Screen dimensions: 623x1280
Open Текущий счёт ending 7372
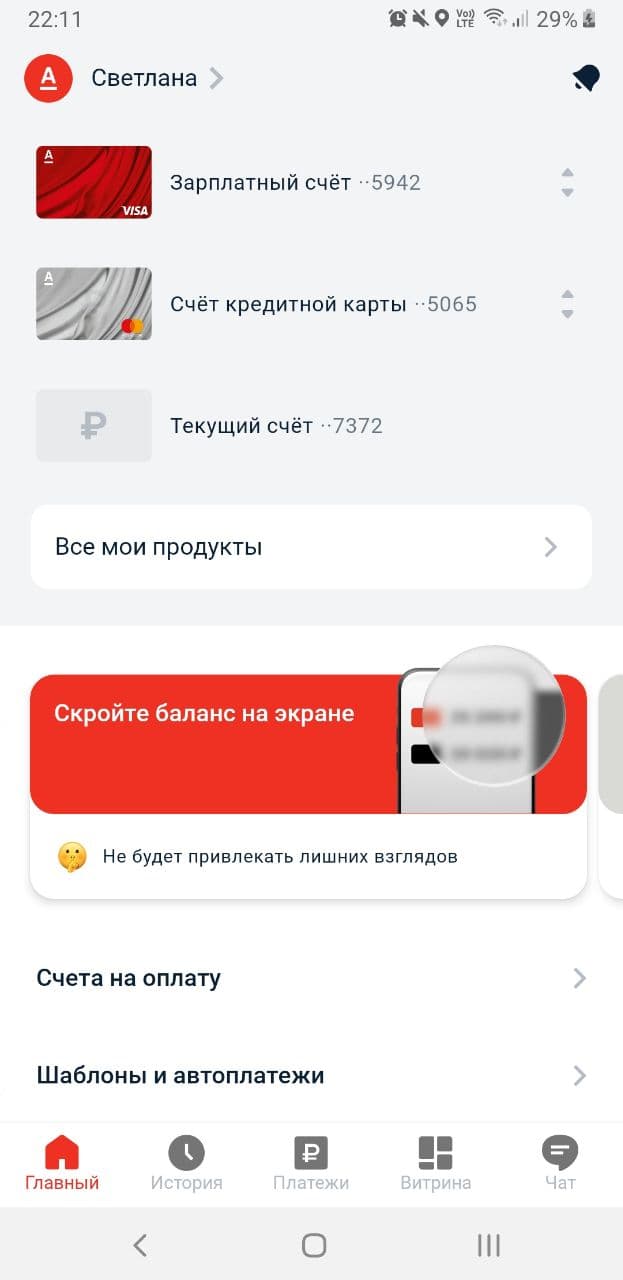pos(276,426)
